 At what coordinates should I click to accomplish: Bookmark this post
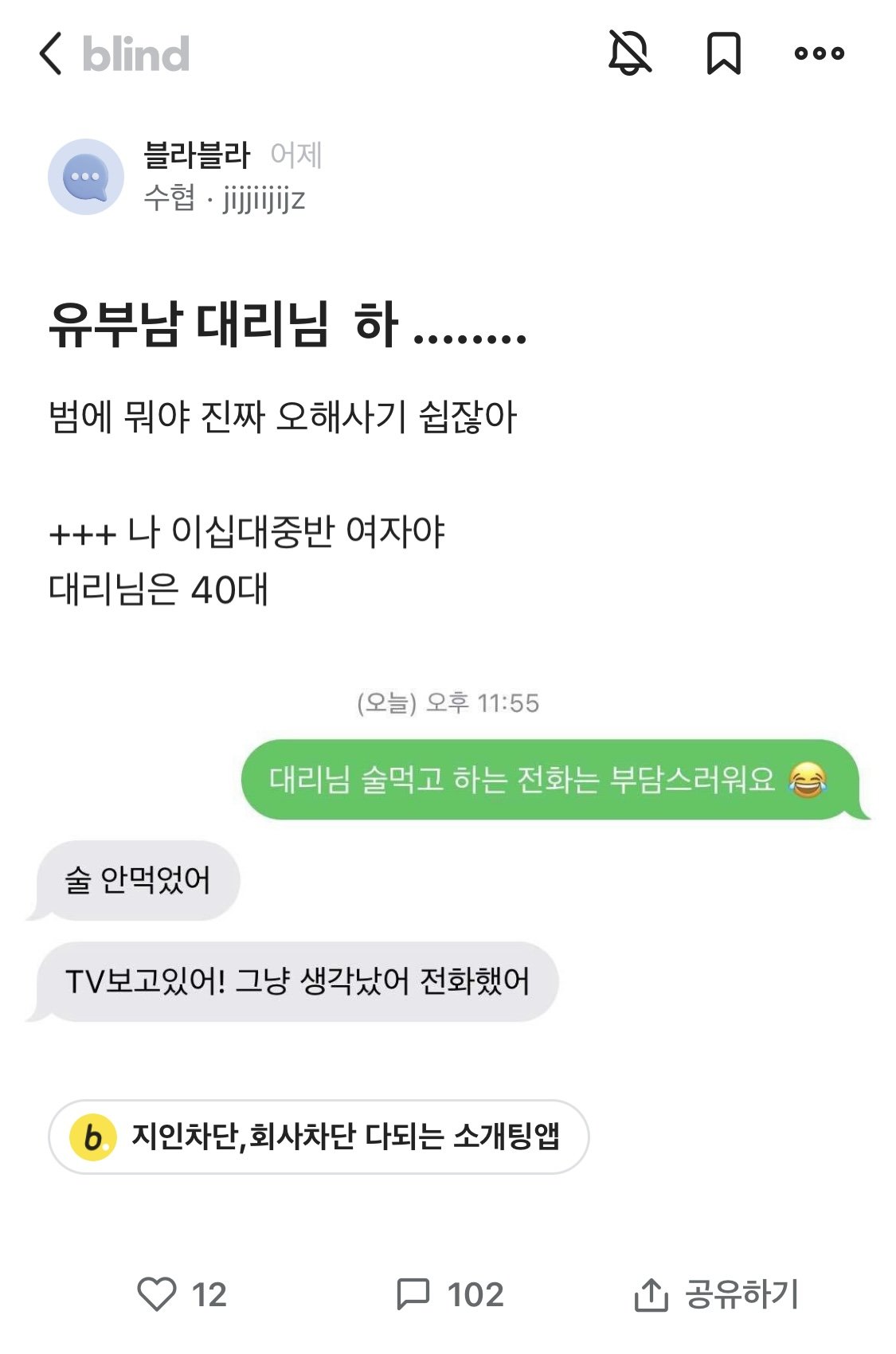coord(723,53)
